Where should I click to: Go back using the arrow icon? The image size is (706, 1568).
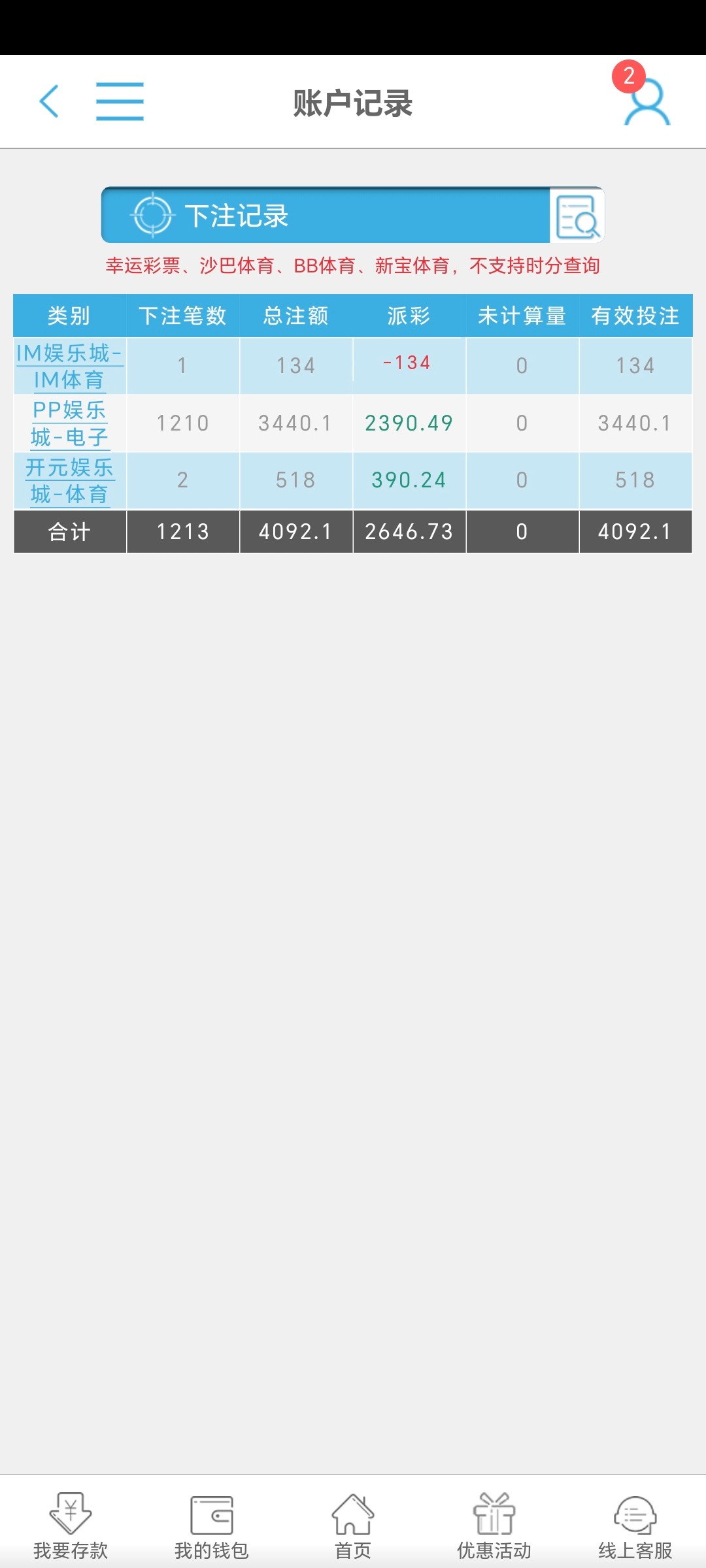coord(49,102)
